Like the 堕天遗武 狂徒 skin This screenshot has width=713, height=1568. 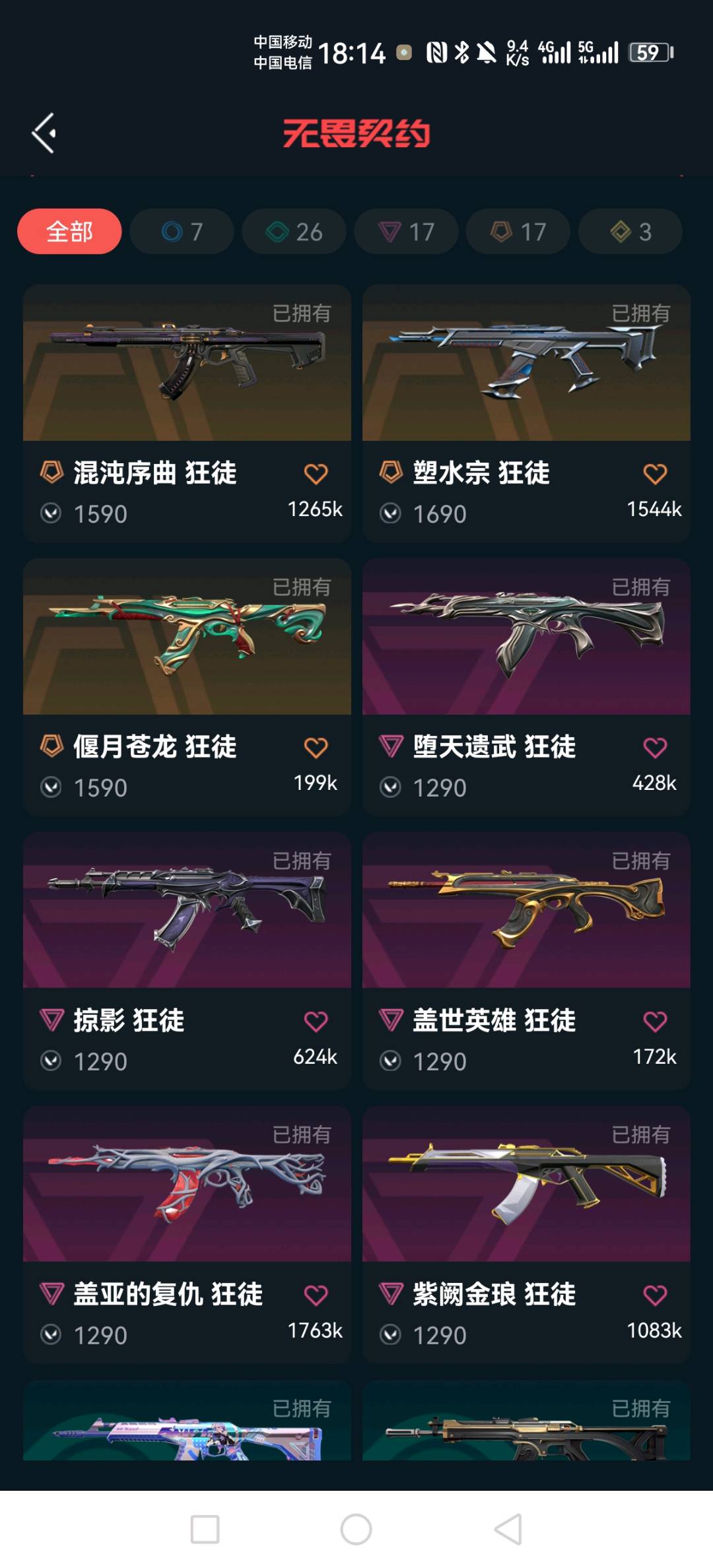tap(655, 748)
